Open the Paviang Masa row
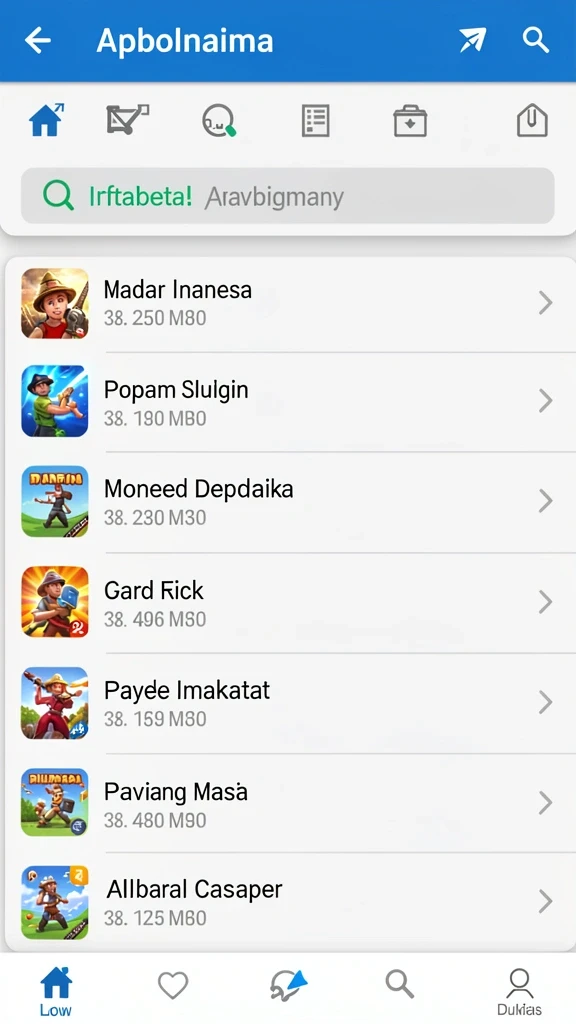This screenshot has width=576, height=1024. [x=288, y=803]
